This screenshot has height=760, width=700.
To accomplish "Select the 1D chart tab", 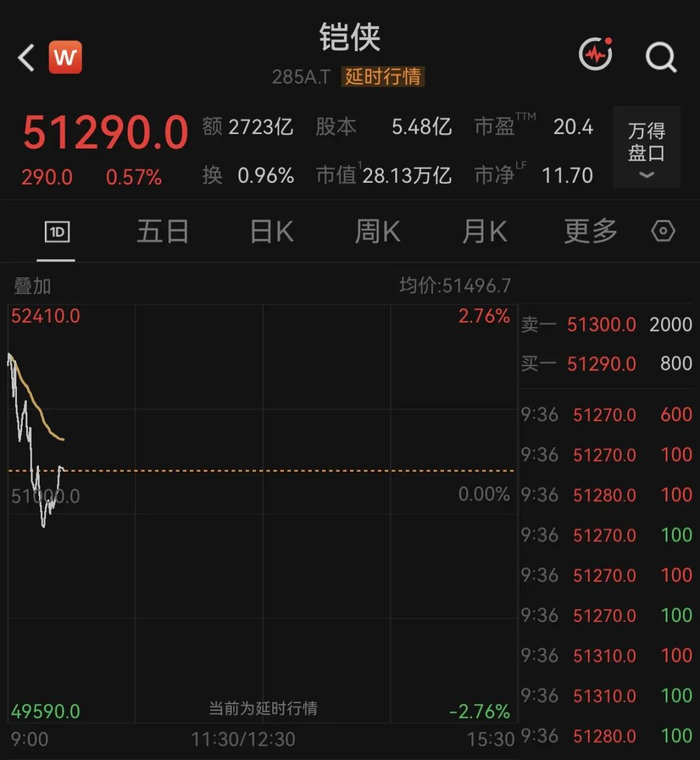I will tap(57, 232).
